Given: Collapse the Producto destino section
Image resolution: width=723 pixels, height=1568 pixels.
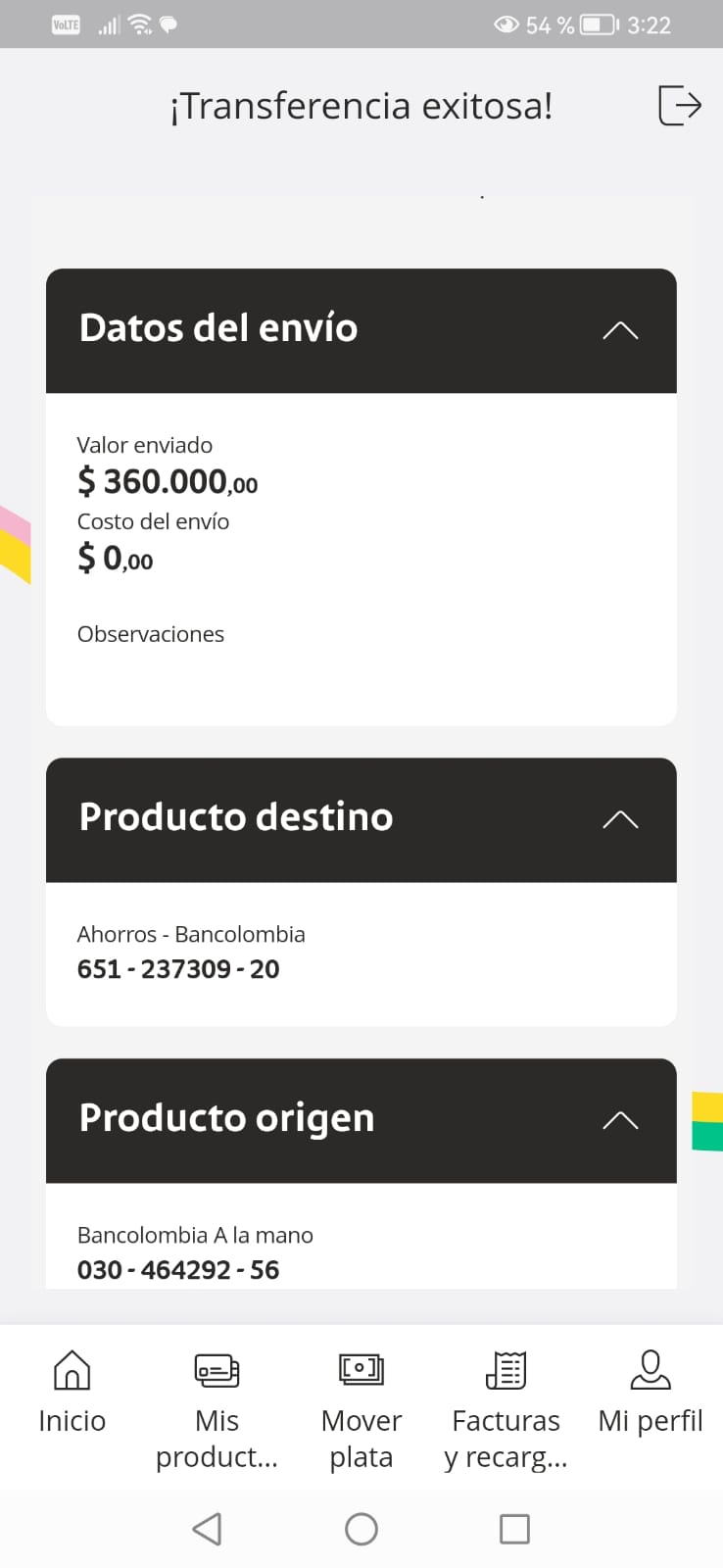Looking at the screenshot, I should point(620,819).
